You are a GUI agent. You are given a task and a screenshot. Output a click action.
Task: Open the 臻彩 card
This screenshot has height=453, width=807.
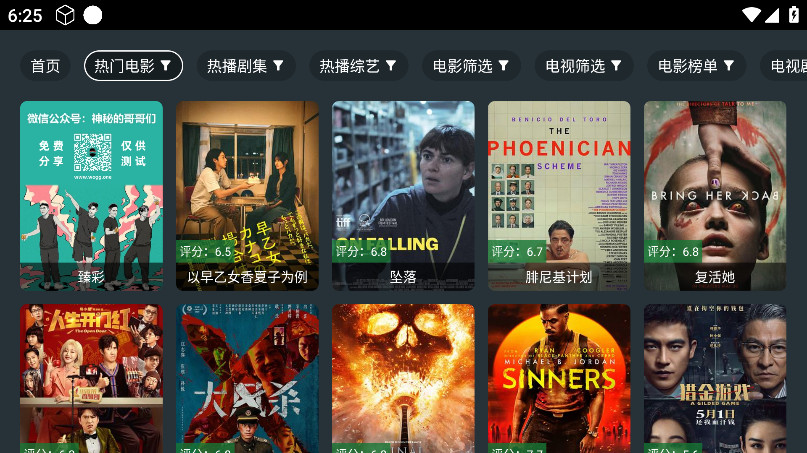[91, 195]
